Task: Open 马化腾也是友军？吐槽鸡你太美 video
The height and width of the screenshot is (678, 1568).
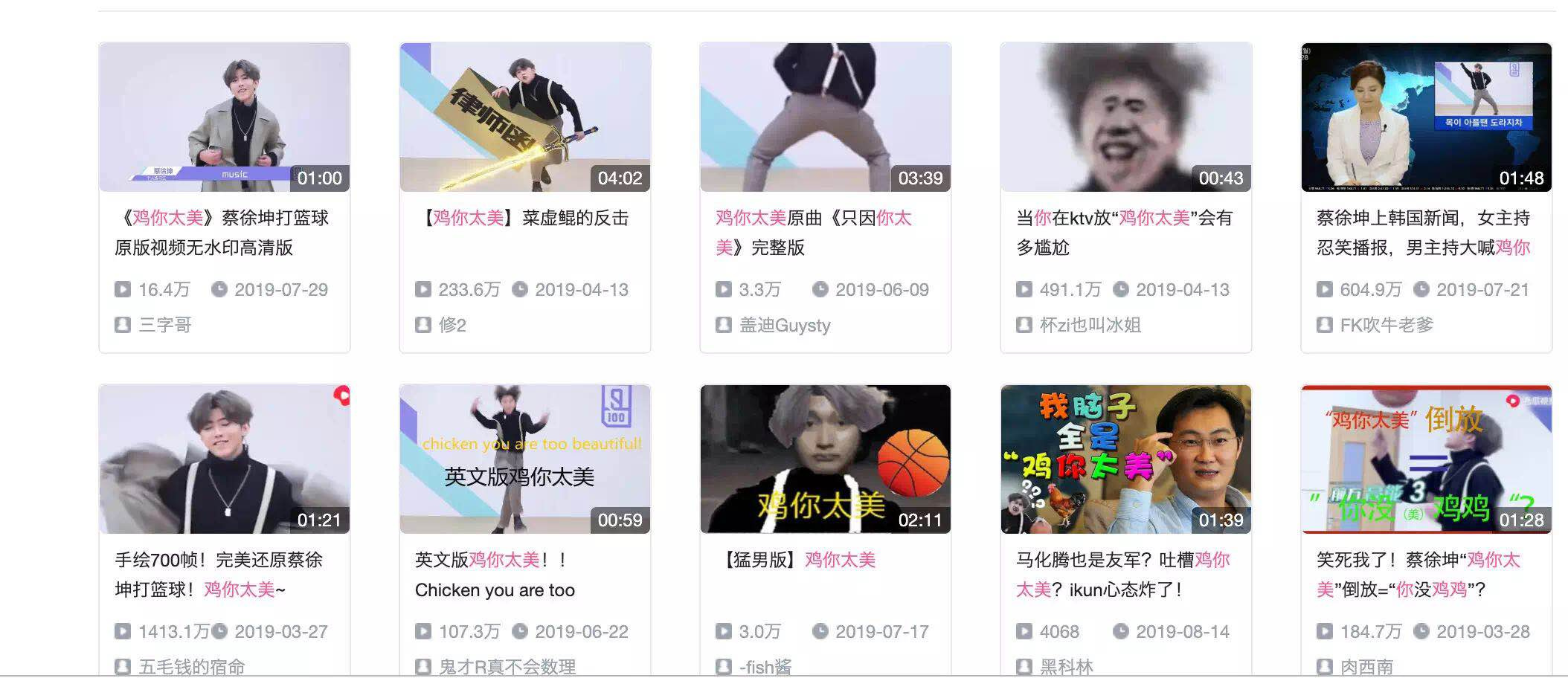Action: point(1125,459)
